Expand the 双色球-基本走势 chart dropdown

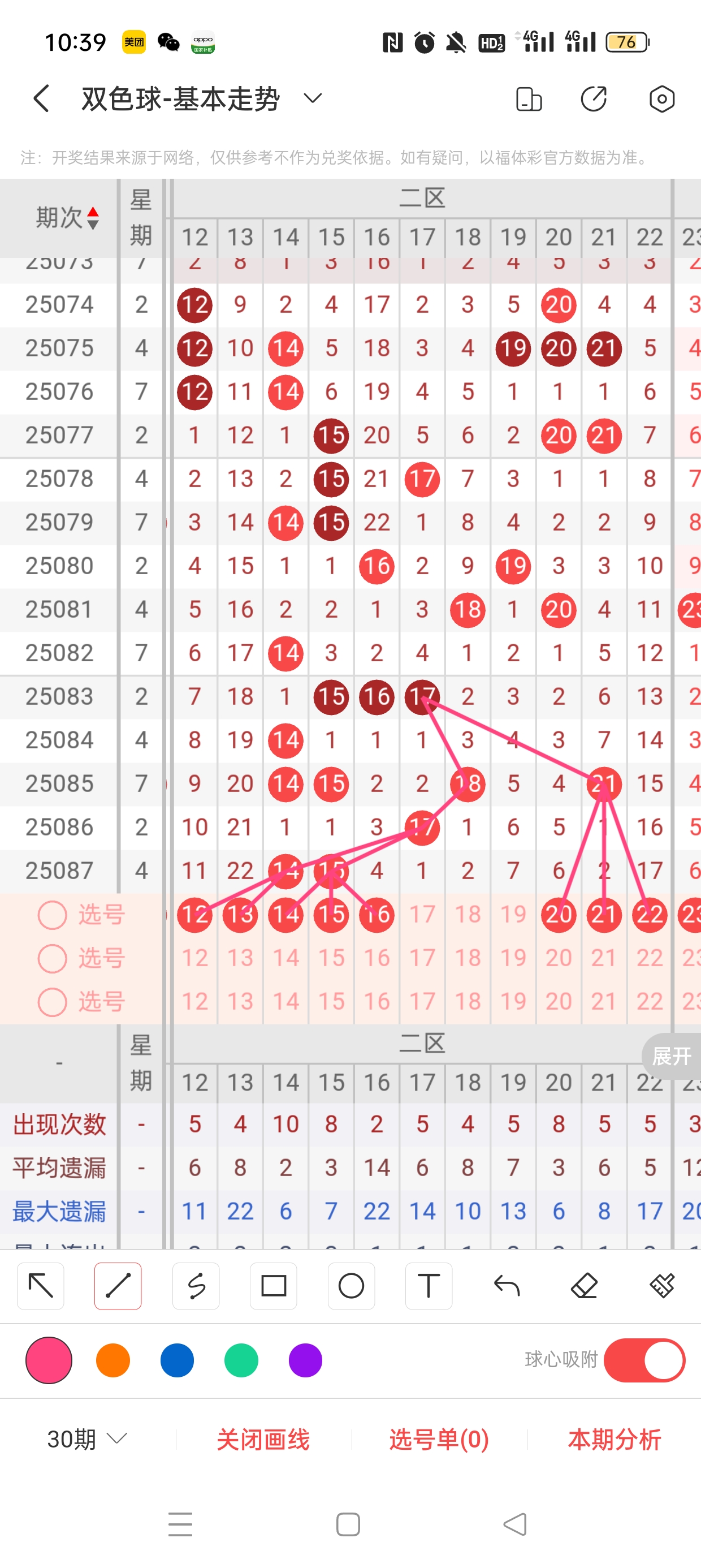(312, 98)
